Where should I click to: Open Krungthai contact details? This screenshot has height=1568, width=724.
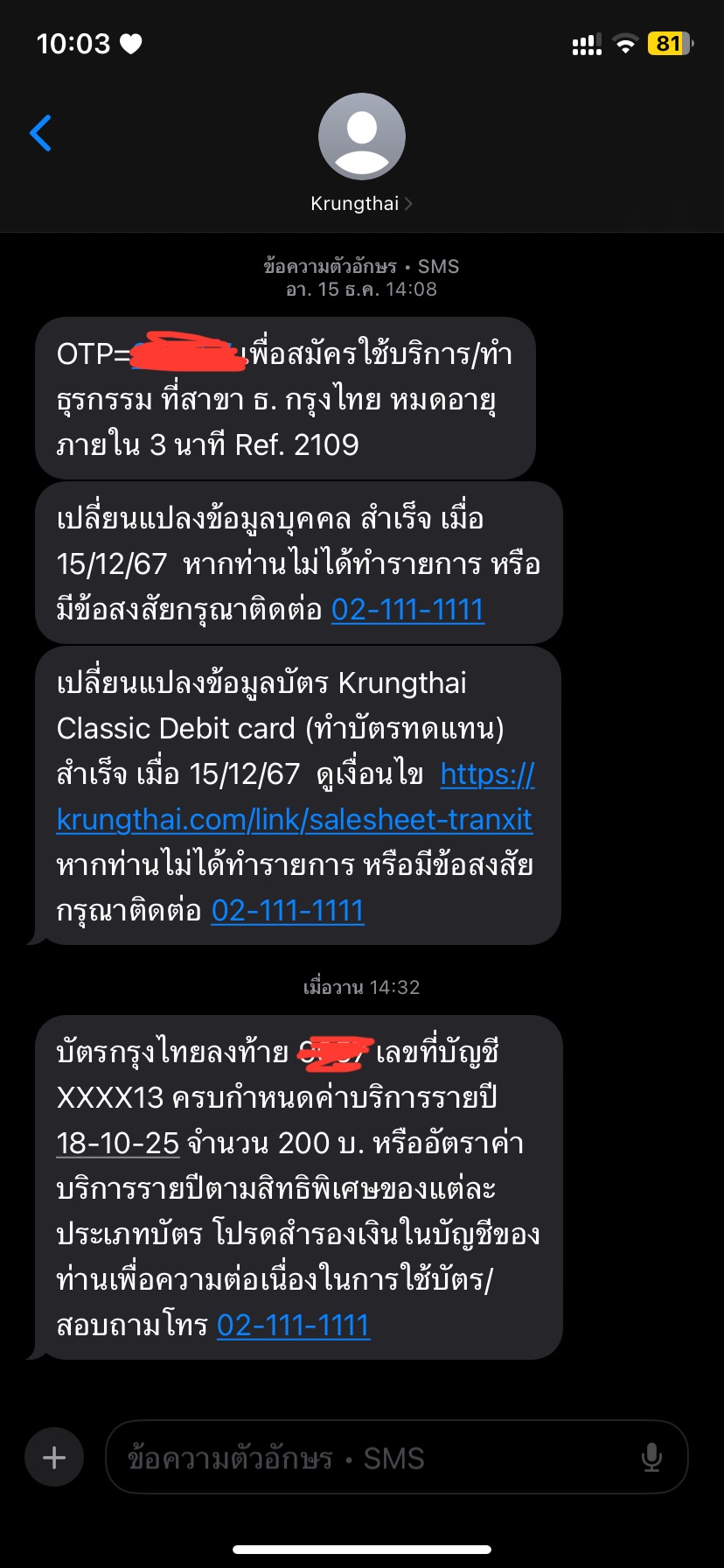point(361,155)
